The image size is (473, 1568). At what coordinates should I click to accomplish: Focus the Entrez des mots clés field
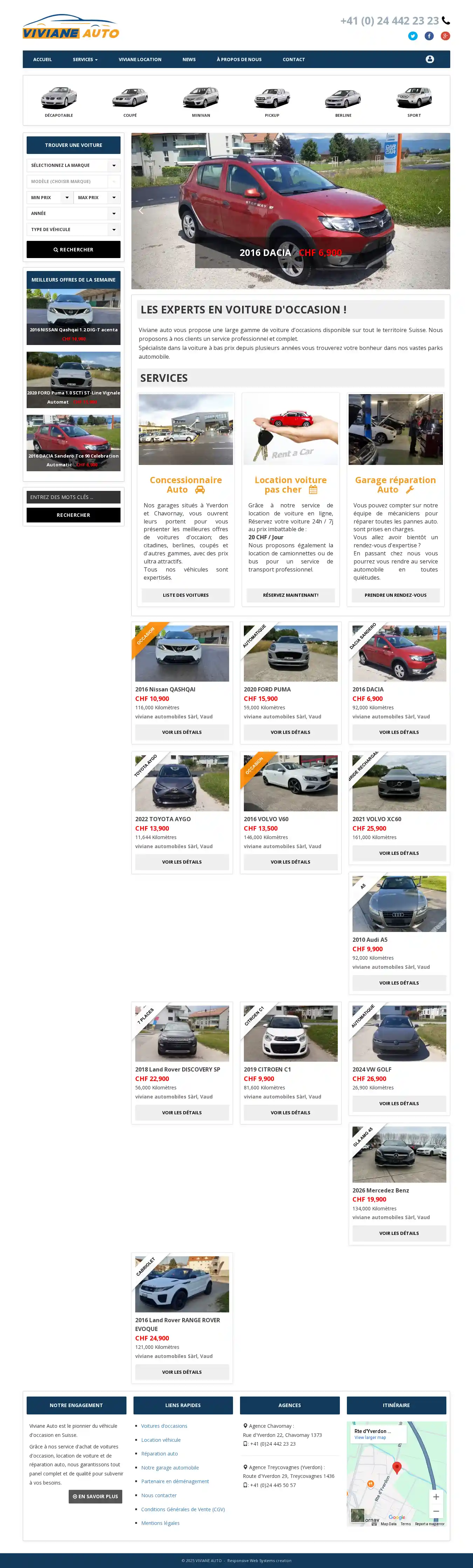73,497
